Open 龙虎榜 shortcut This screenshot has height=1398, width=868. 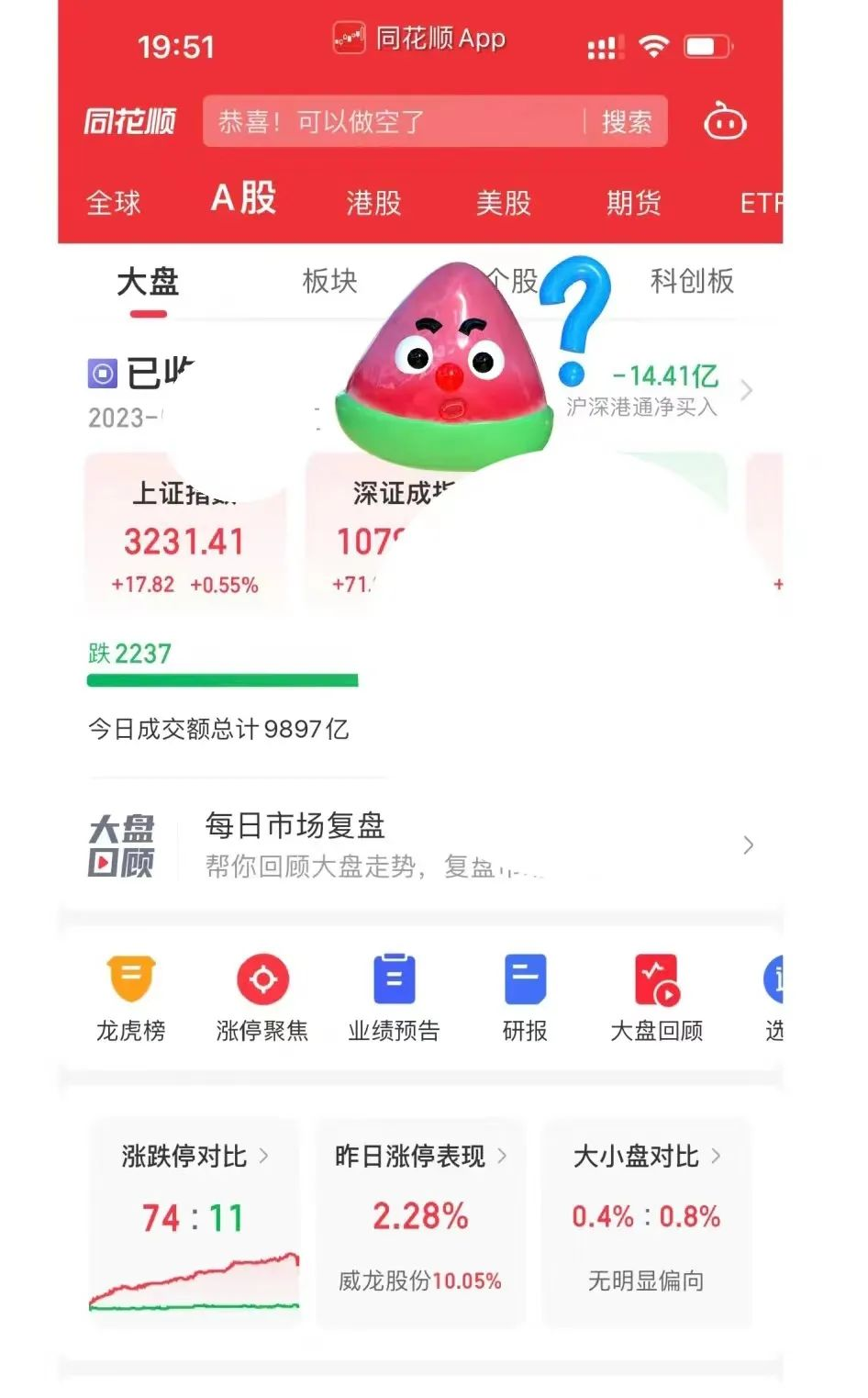[x=131, y=999]
